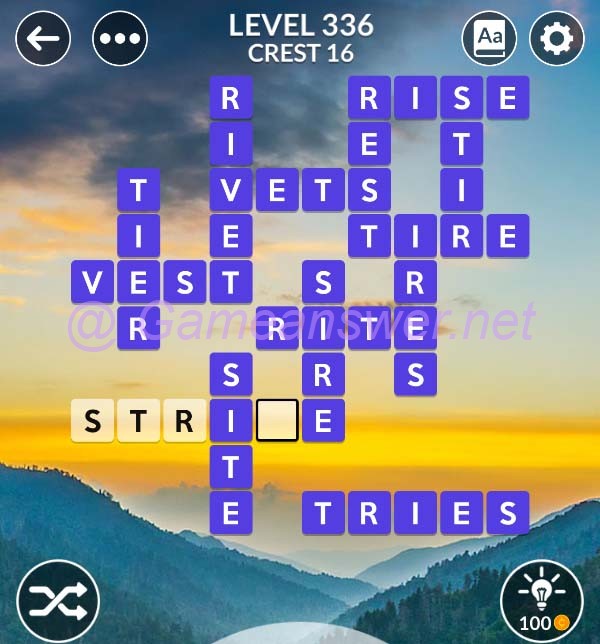Go back using the arrow button
Image resolution: width=600 pixels, height=644 pixels.
click(43, 39)
